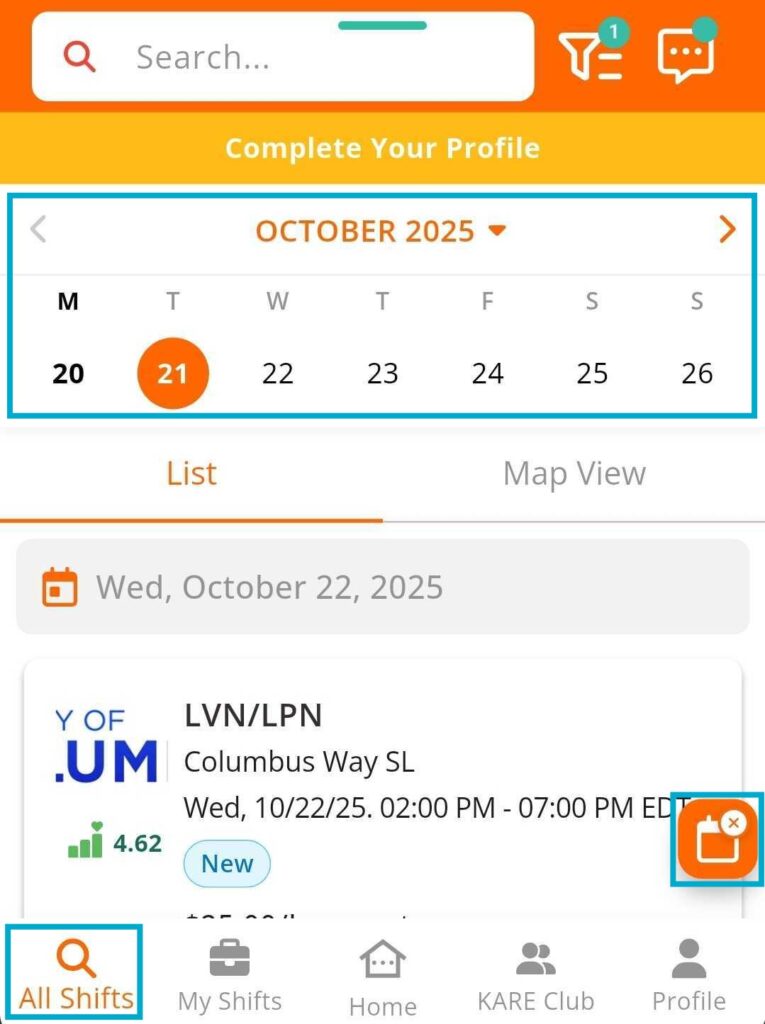Viewport: 765px width, 1024px height.
Task: Open the Profile tab
Action: click(x=689, y=975)
